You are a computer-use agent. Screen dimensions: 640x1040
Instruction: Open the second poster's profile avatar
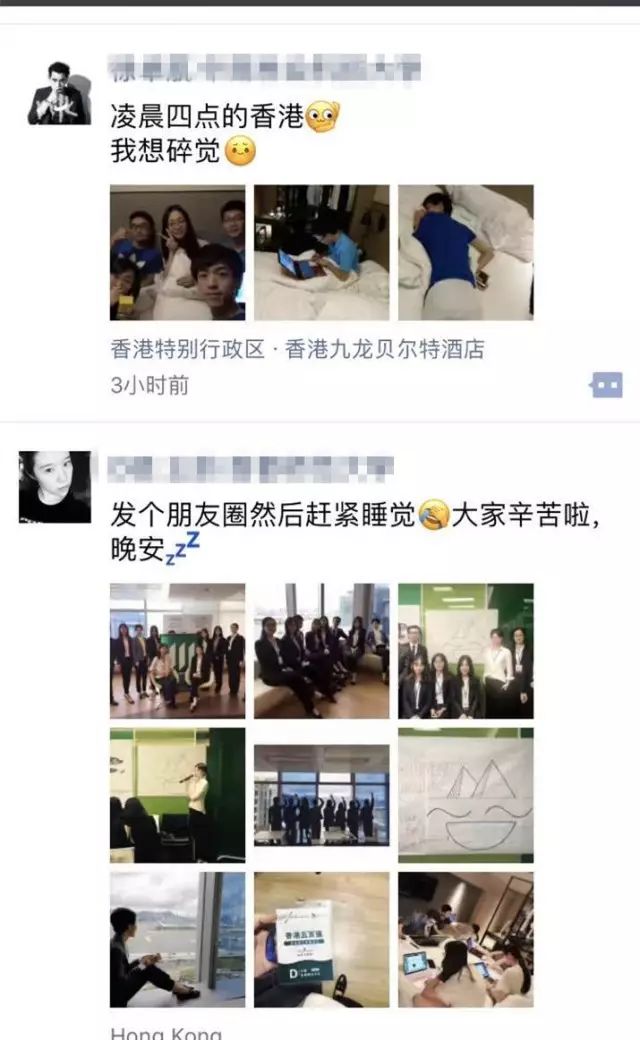(x=54, y=487)
